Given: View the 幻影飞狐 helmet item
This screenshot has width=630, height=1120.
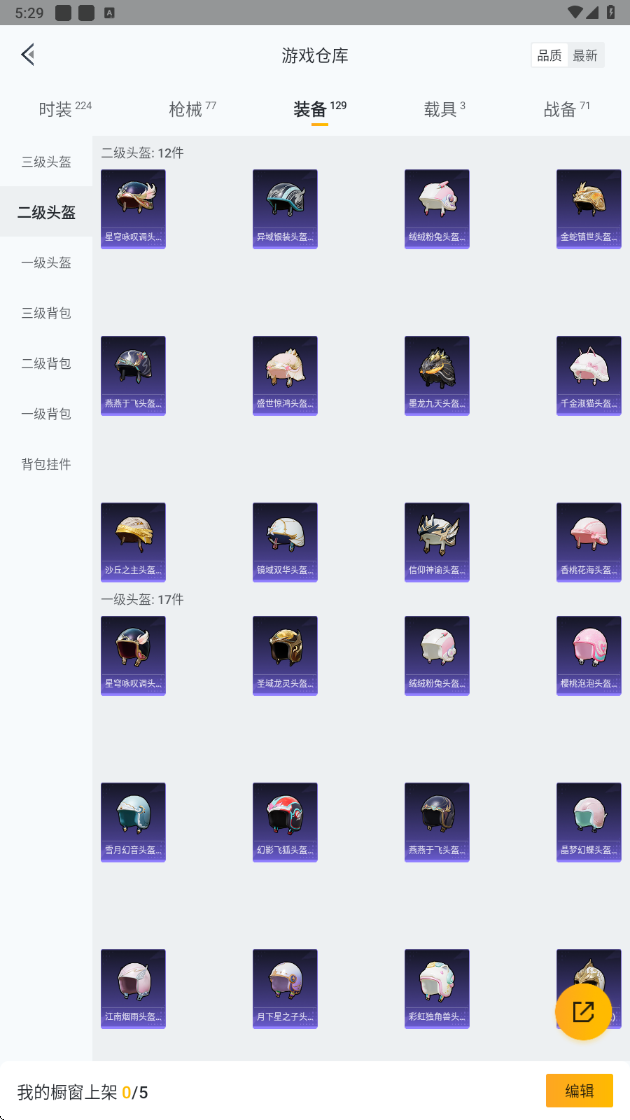Looking at the screenshot, I should (285, 822).
